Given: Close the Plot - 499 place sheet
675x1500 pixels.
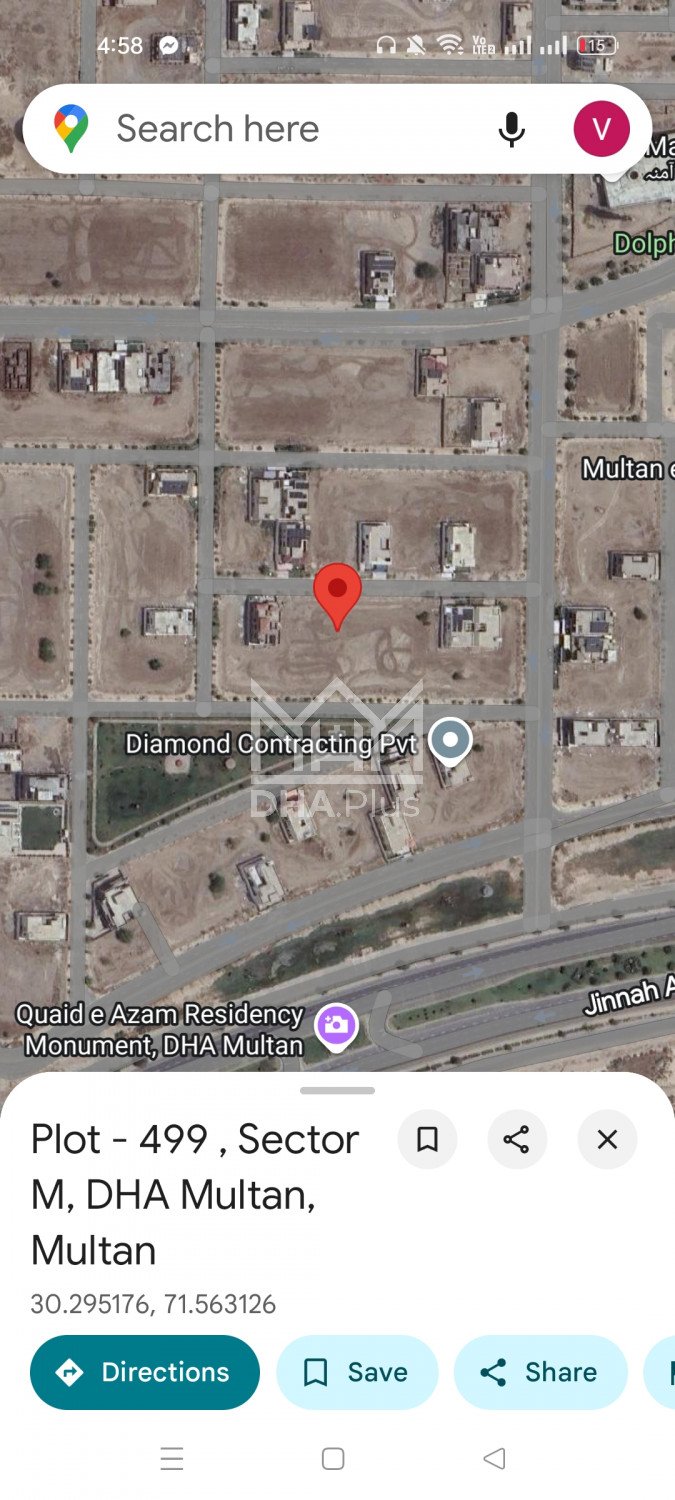Looking at the screenshot, I should tap(607, 1139).
